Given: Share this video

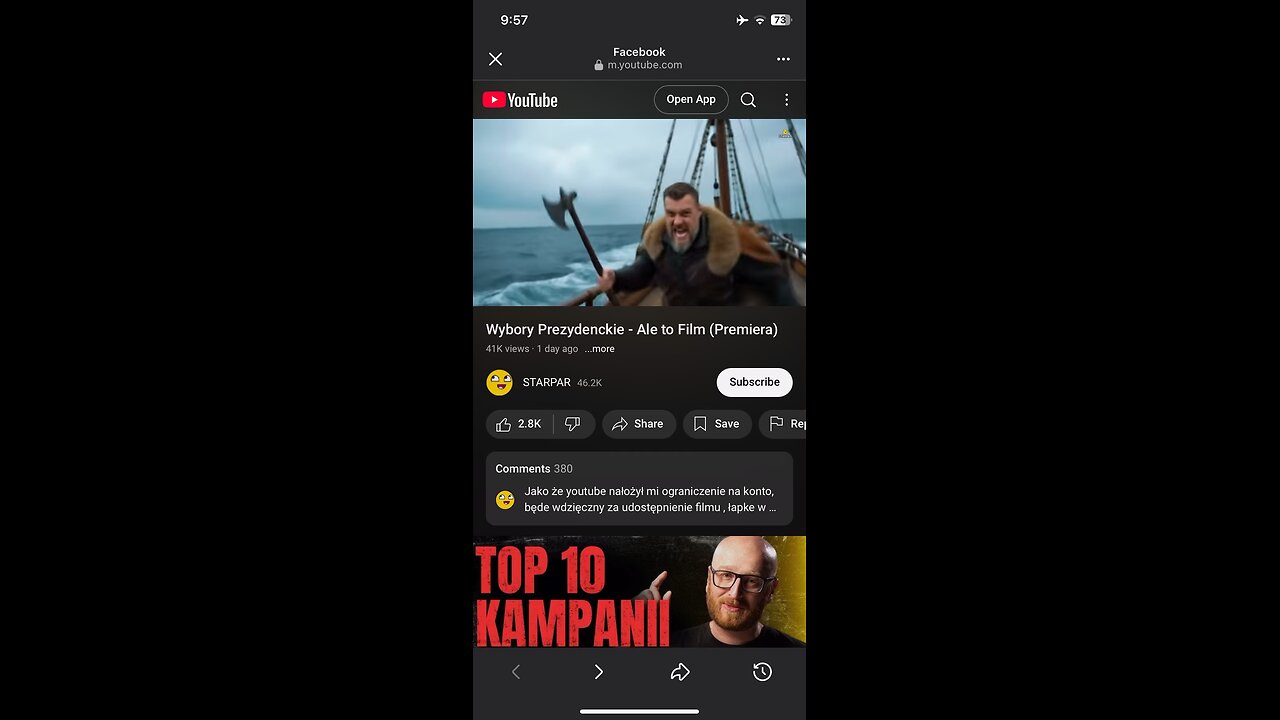Looking at the screenshot, I should click(x=638, y=424).
